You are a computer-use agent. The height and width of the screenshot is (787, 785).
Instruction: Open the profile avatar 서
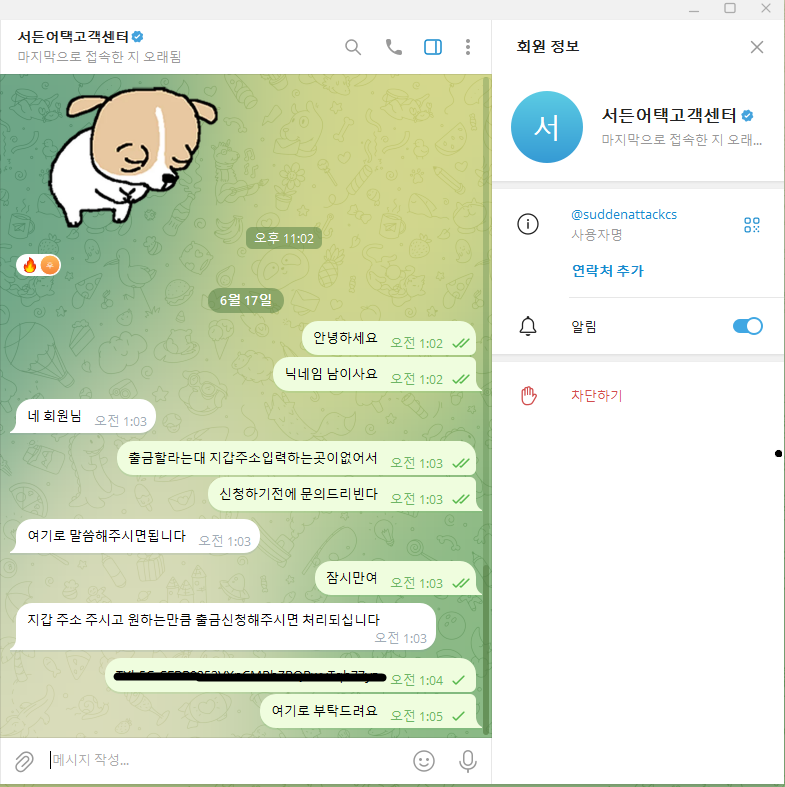point(547,127)
